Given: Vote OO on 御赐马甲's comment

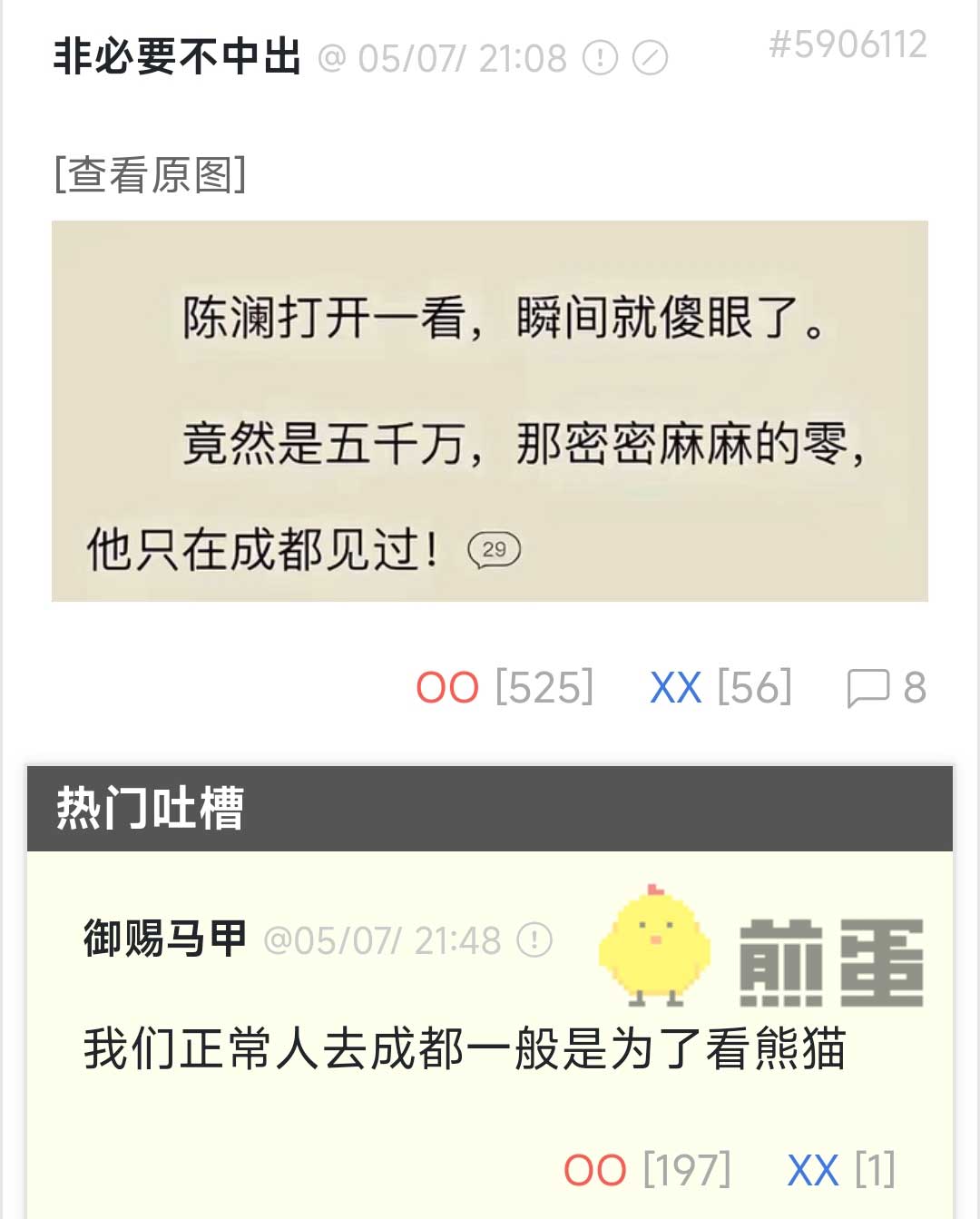Looking at the screenshot, I should [595, 1170].
